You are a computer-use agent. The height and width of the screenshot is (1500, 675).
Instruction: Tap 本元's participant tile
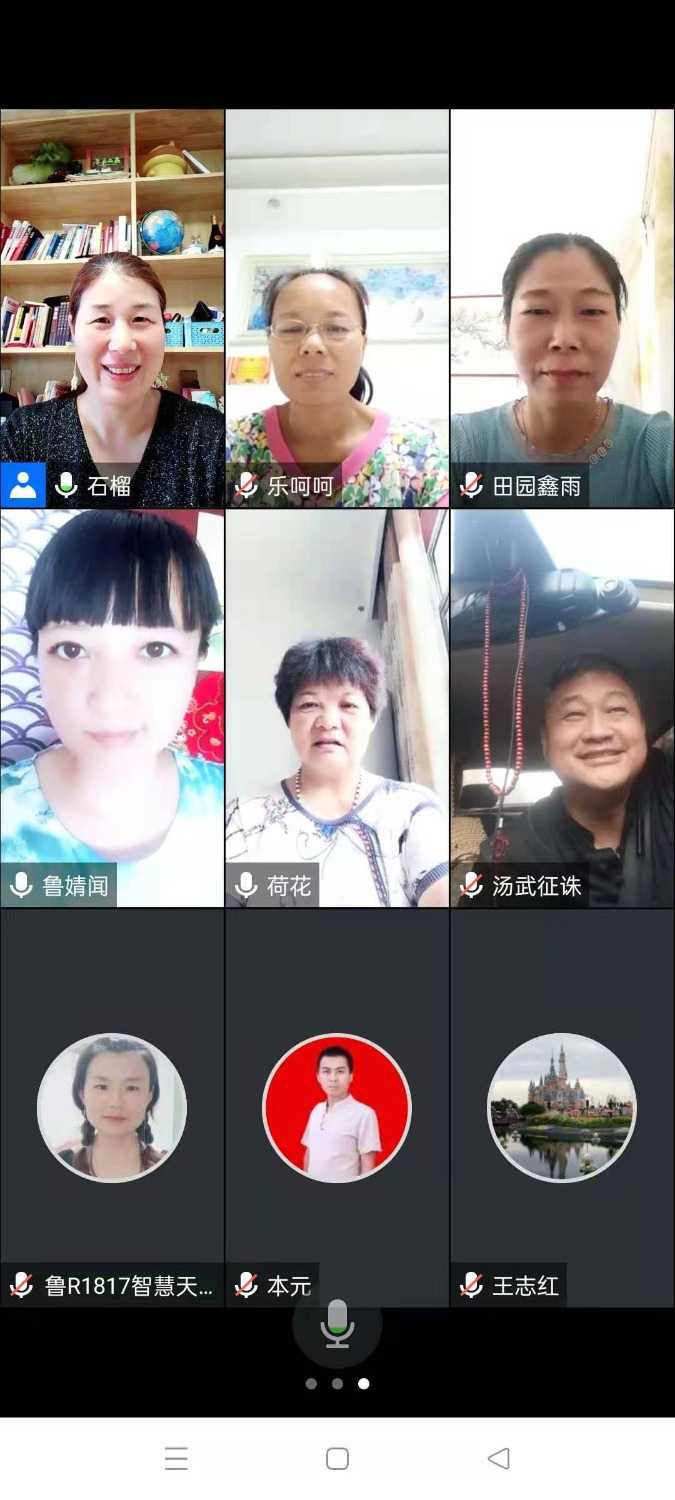337,1108
